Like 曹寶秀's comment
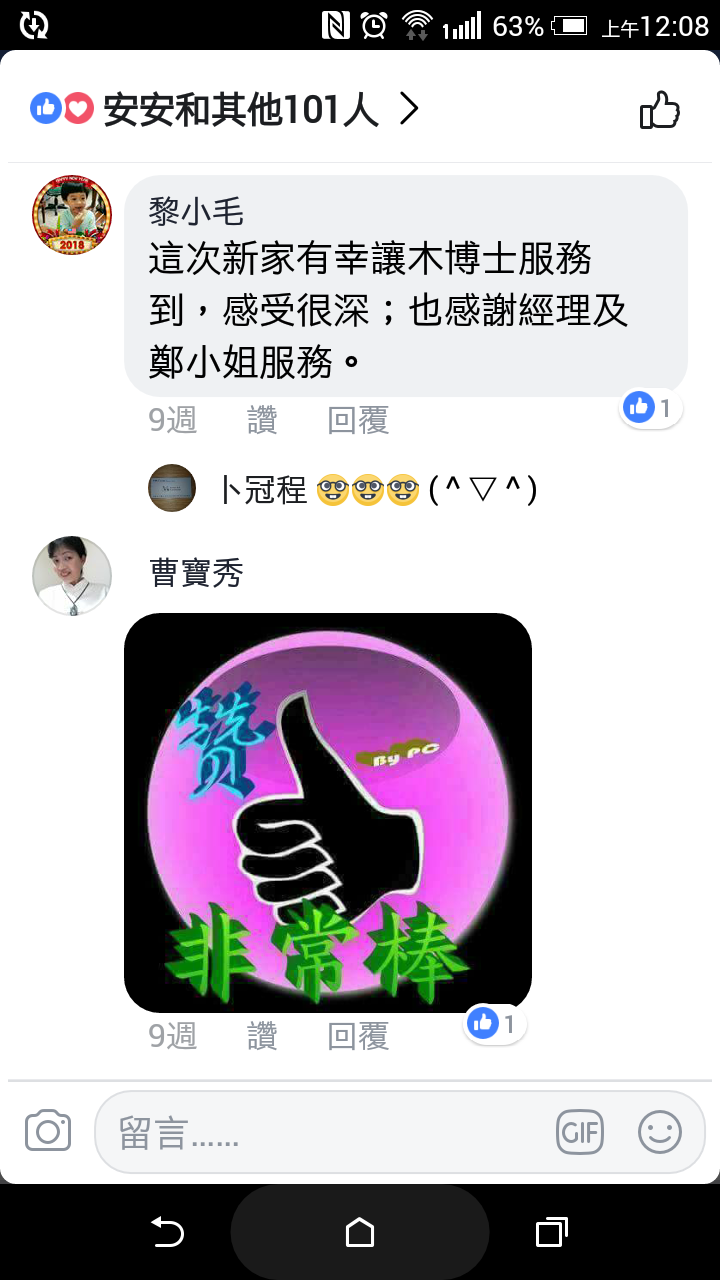The width and height of the screenshot is (720, 1280). coord(262,1037)
